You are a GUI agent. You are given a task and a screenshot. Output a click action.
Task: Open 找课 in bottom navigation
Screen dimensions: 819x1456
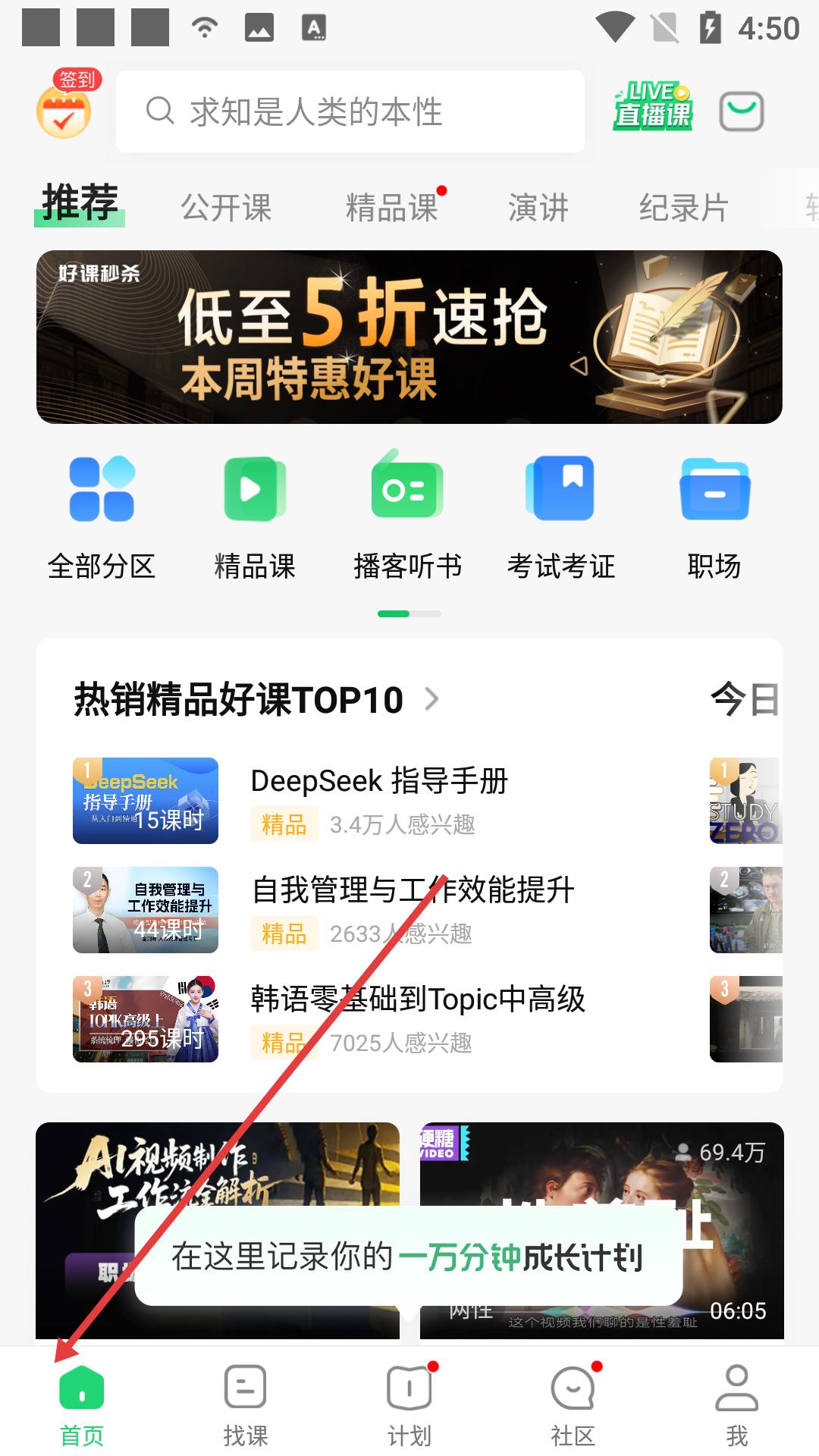pyautogui.click(x=245, y=1407)
